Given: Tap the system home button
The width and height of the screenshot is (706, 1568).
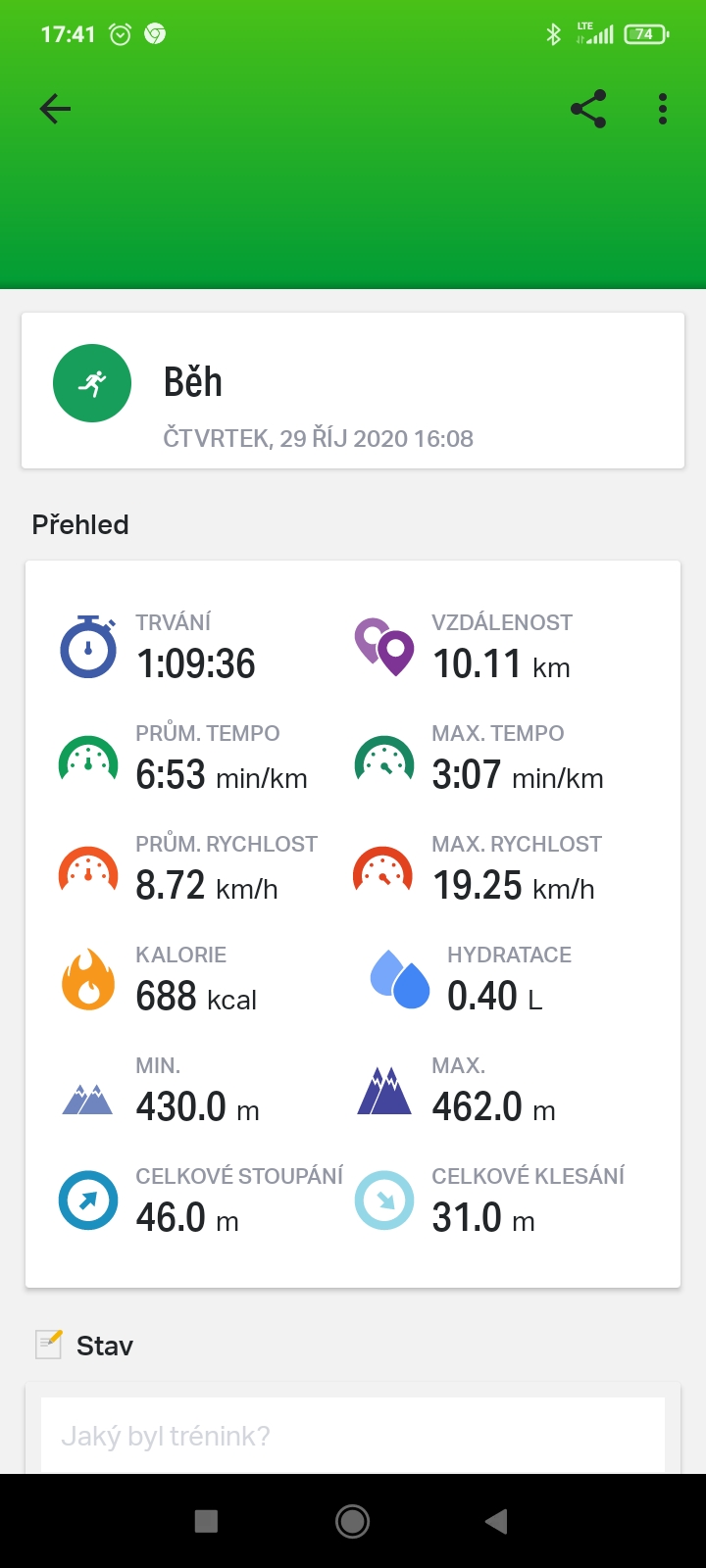Looking at the screenshot, I should [x=353, y=1521].
